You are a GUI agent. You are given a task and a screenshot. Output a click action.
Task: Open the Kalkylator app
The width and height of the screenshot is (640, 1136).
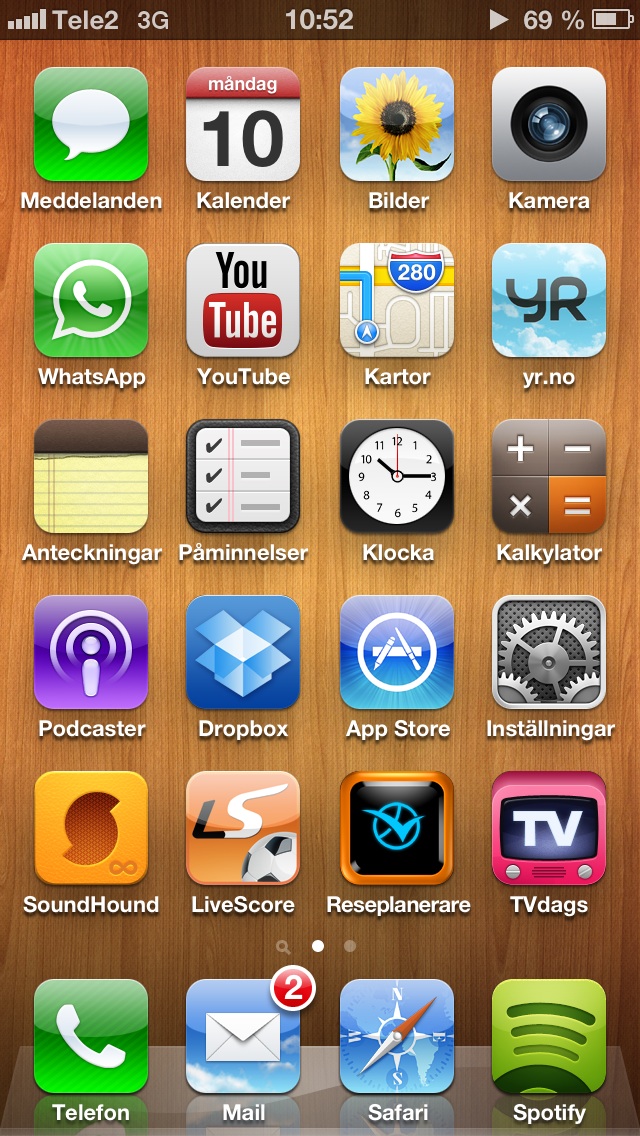[549, 476]
